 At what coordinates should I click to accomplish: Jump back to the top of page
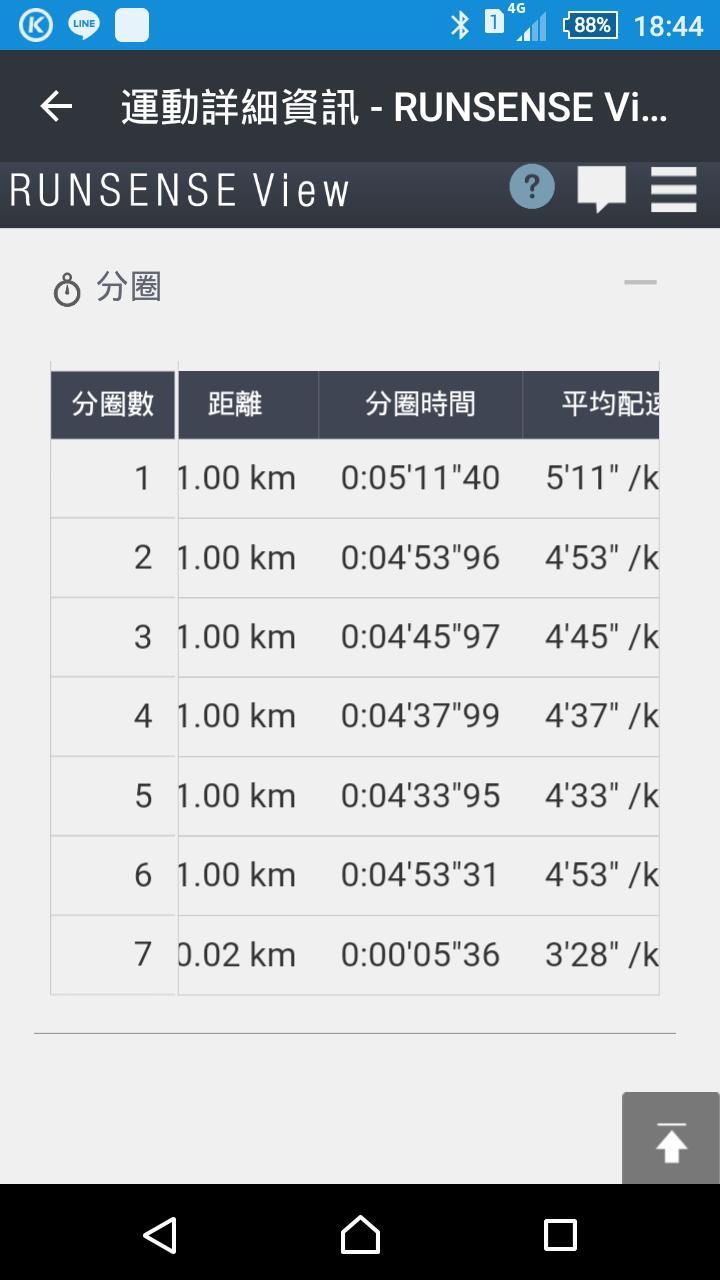(x=671, y=1140)
